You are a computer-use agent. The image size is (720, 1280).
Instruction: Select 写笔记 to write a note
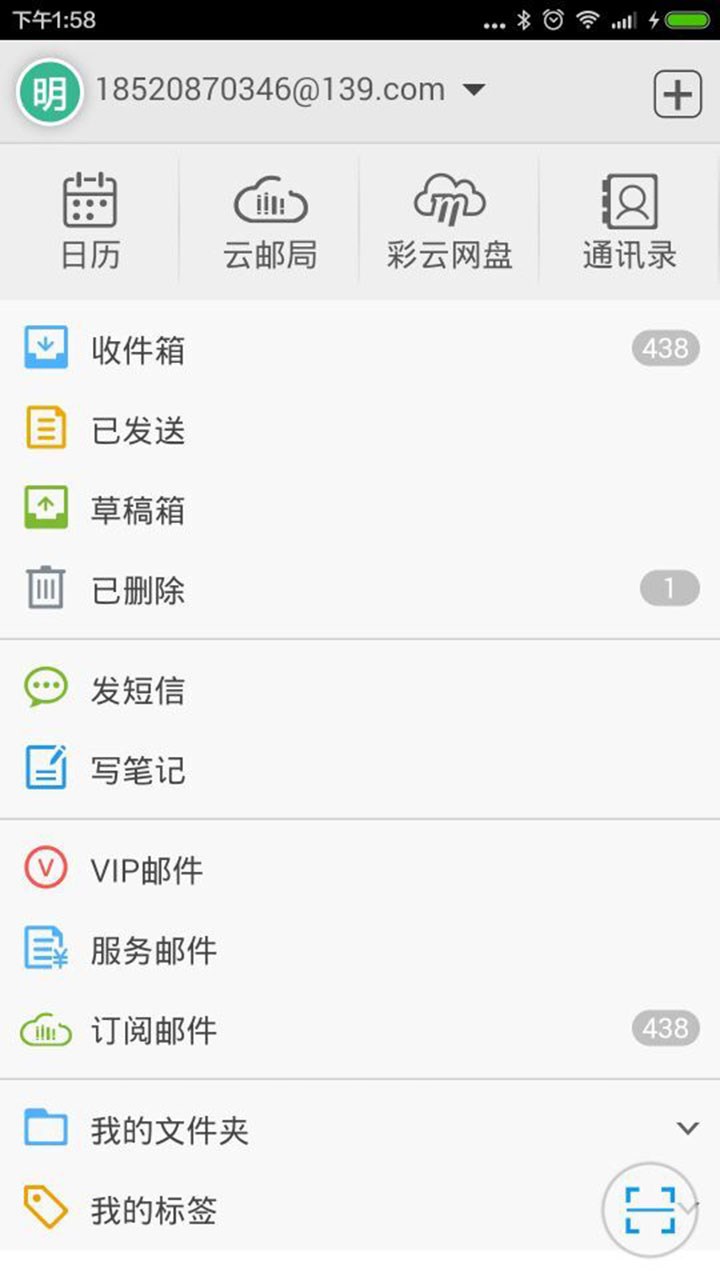click(x=360, y=770)
